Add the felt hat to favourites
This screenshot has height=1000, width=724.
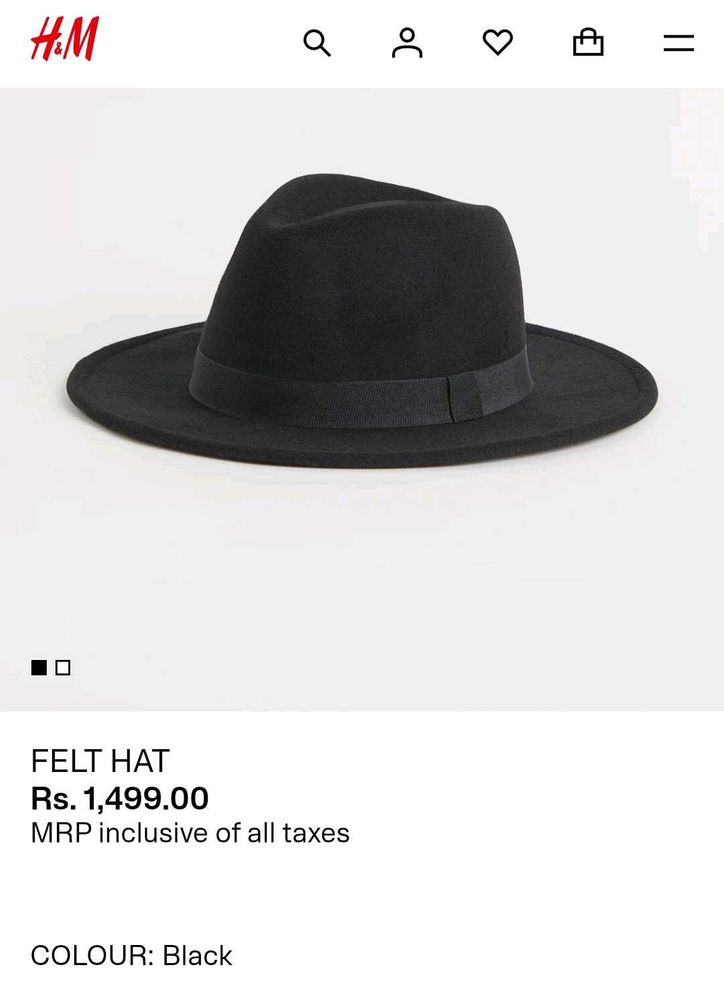tap(495, 43)
